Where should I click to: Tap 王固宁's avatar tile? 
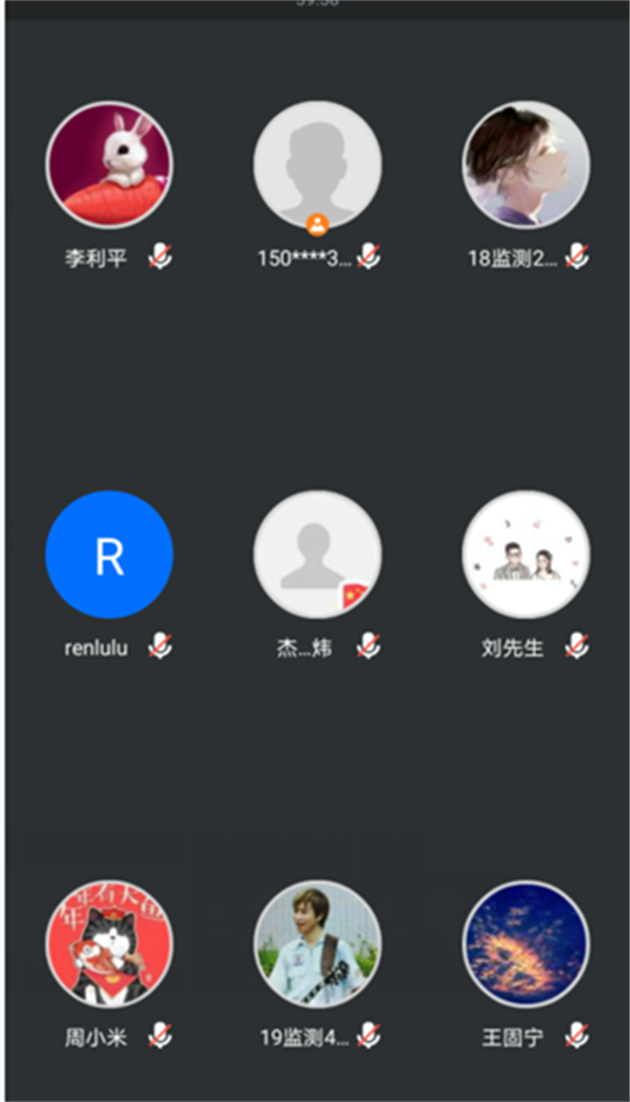click(526, 943)
